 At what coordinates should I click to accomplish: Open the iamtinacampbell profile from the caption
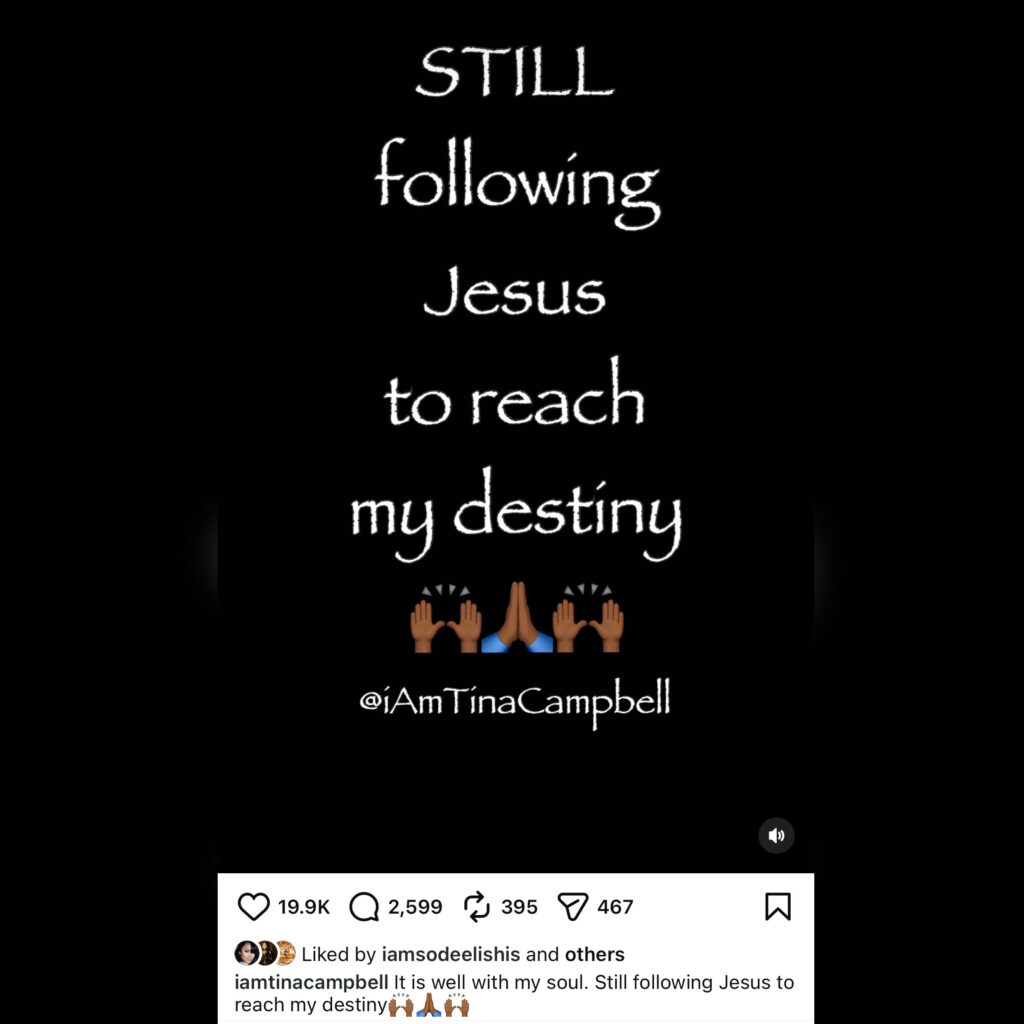[311, 982]
